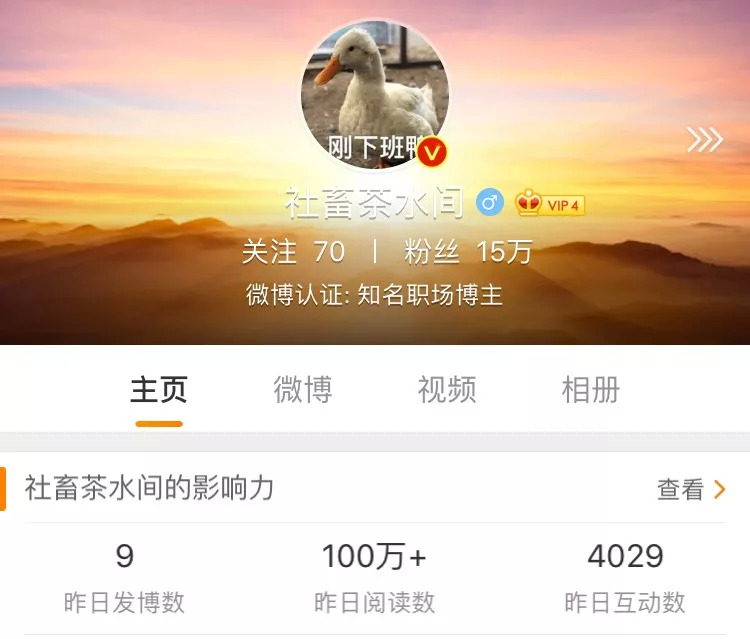Switch to the 主页 tab

coord(159,390)
